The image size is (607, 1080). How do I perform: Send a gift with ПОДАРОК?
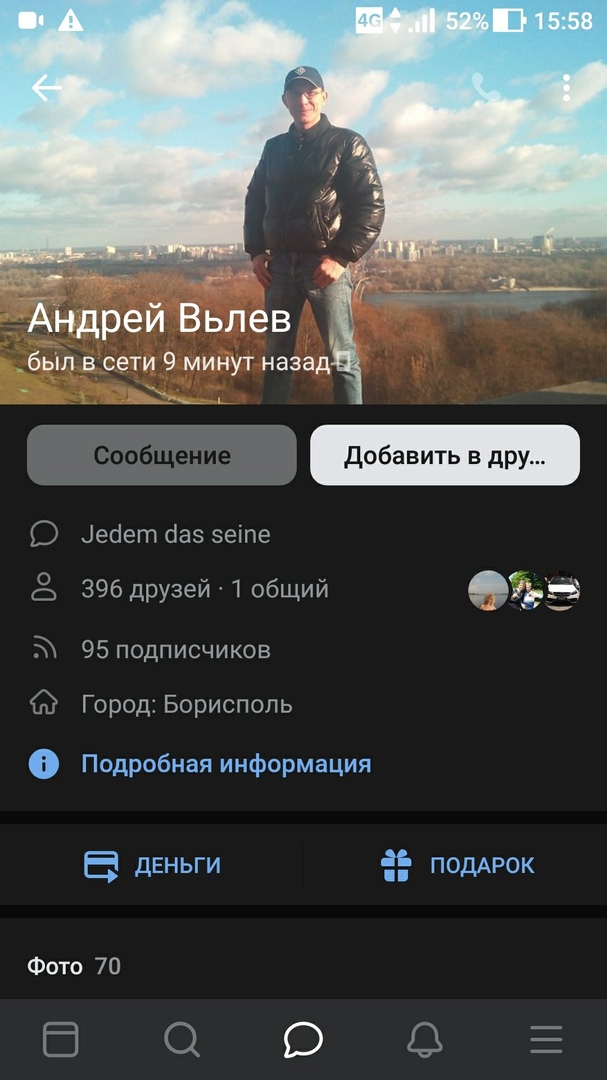point(458,865)
